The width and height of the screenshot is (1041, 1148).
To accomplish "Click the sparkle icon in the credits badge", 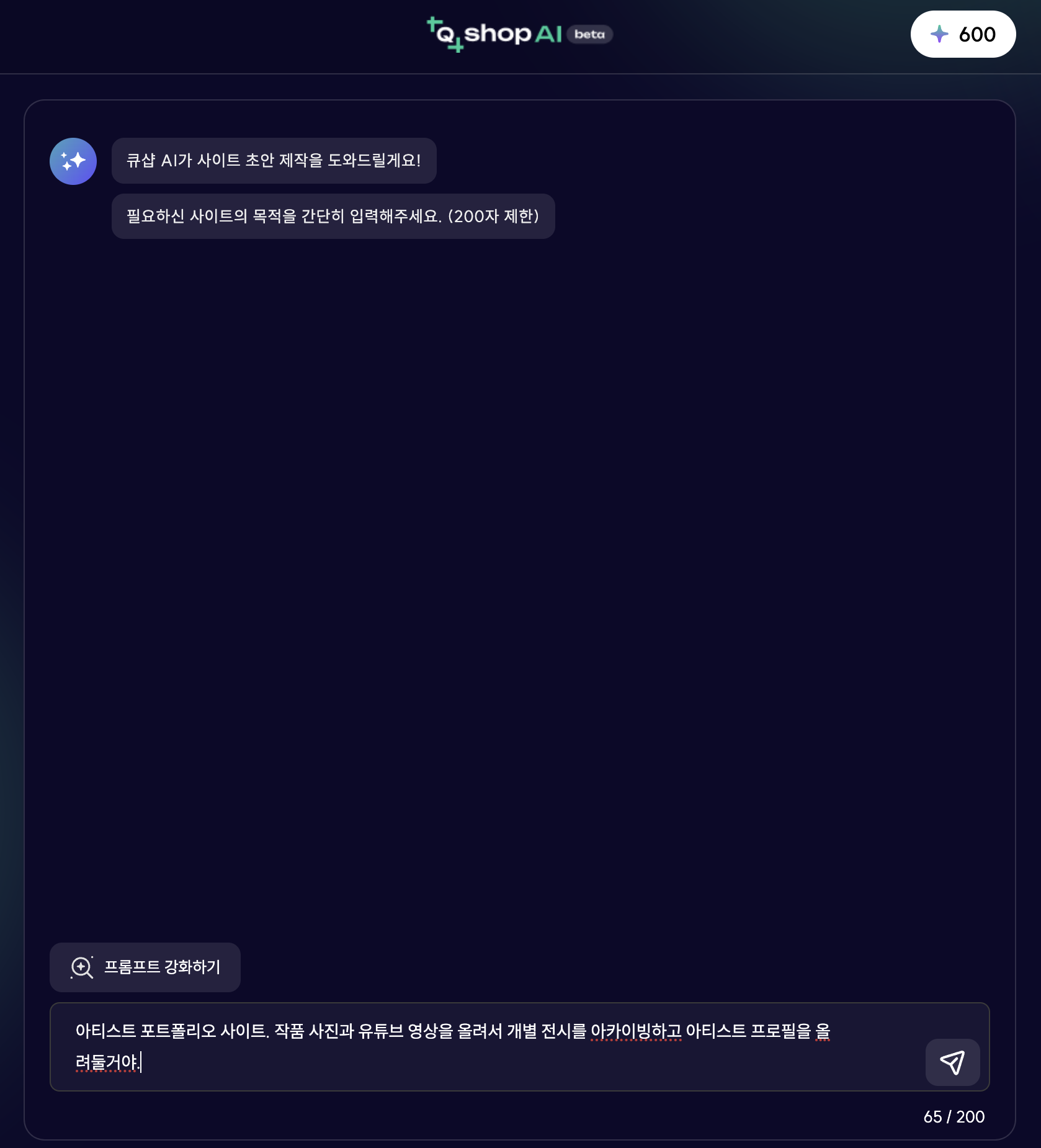I will coord(940,35).
